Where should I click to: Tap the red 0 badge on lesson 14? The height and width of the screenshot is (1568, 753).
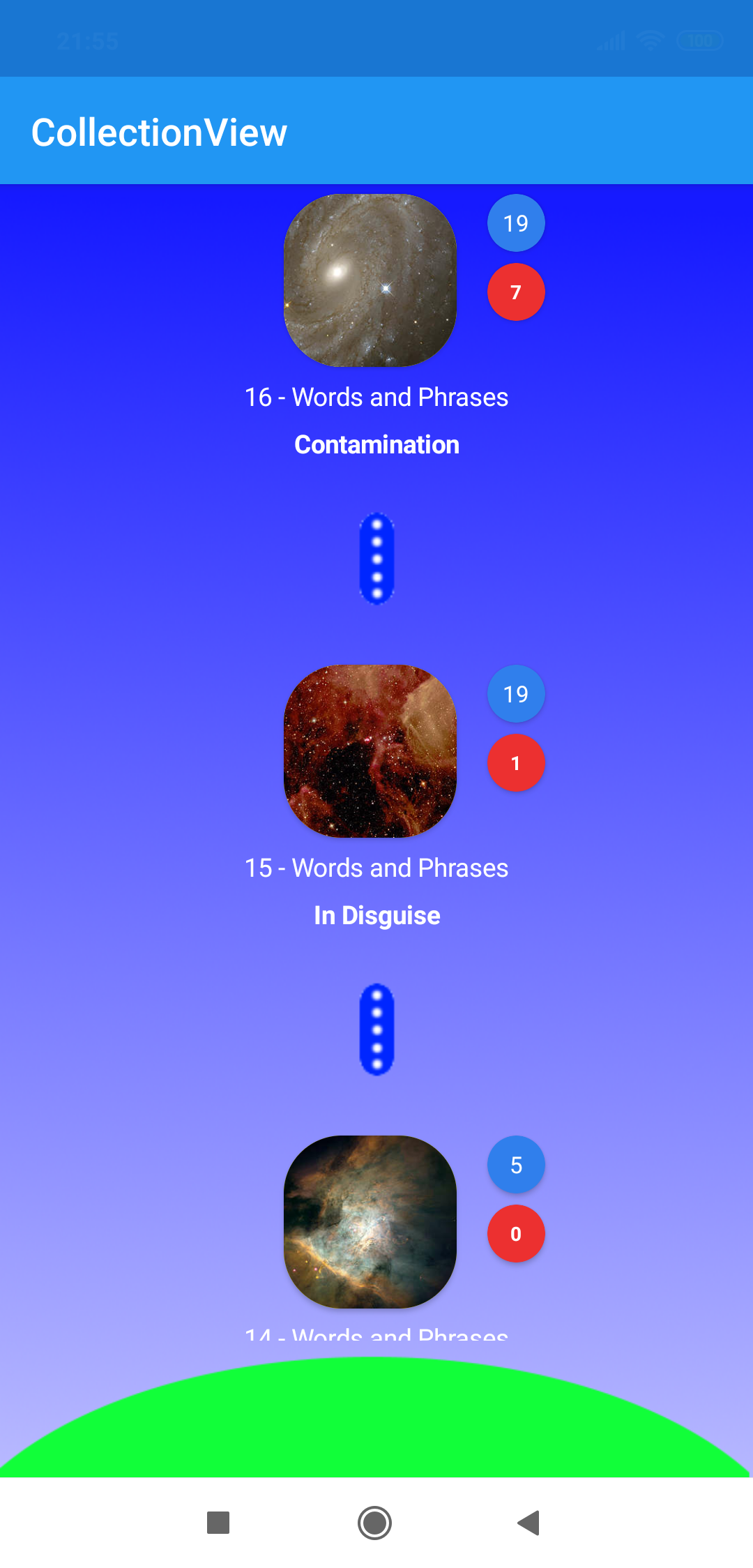click(516, 1234)
